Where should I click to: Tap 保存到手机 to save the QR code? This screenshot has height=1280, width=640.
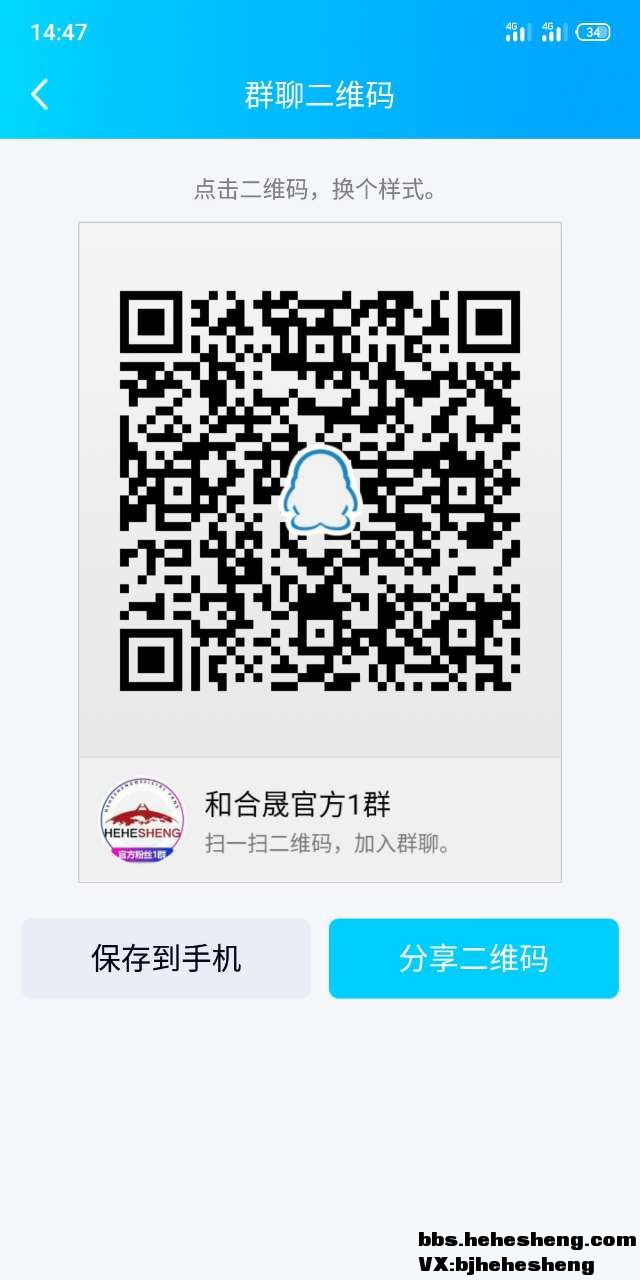[x=166, y=958]
